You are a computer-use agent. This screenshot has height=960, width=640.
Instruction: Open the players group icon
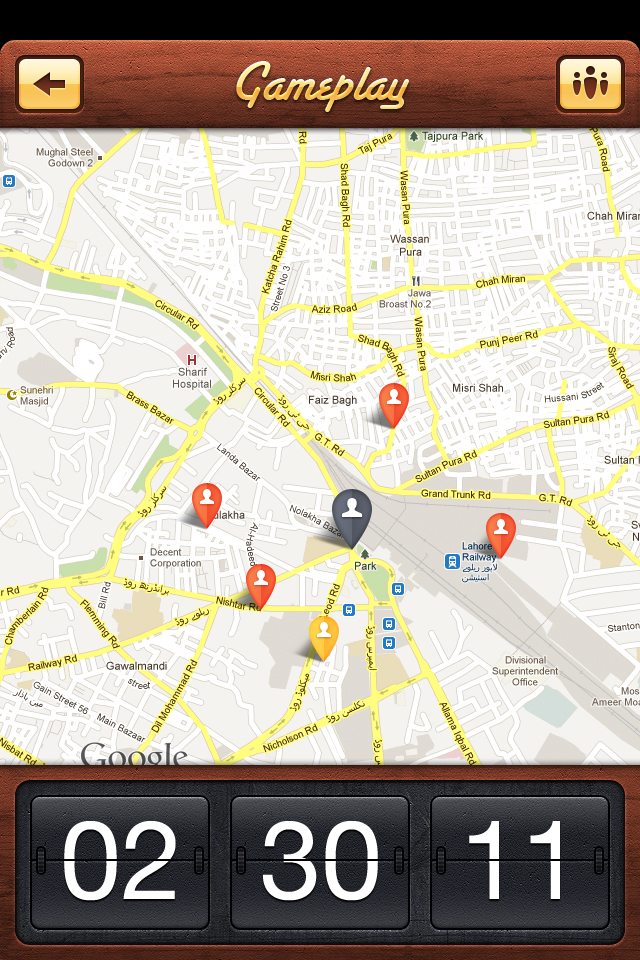590,84
